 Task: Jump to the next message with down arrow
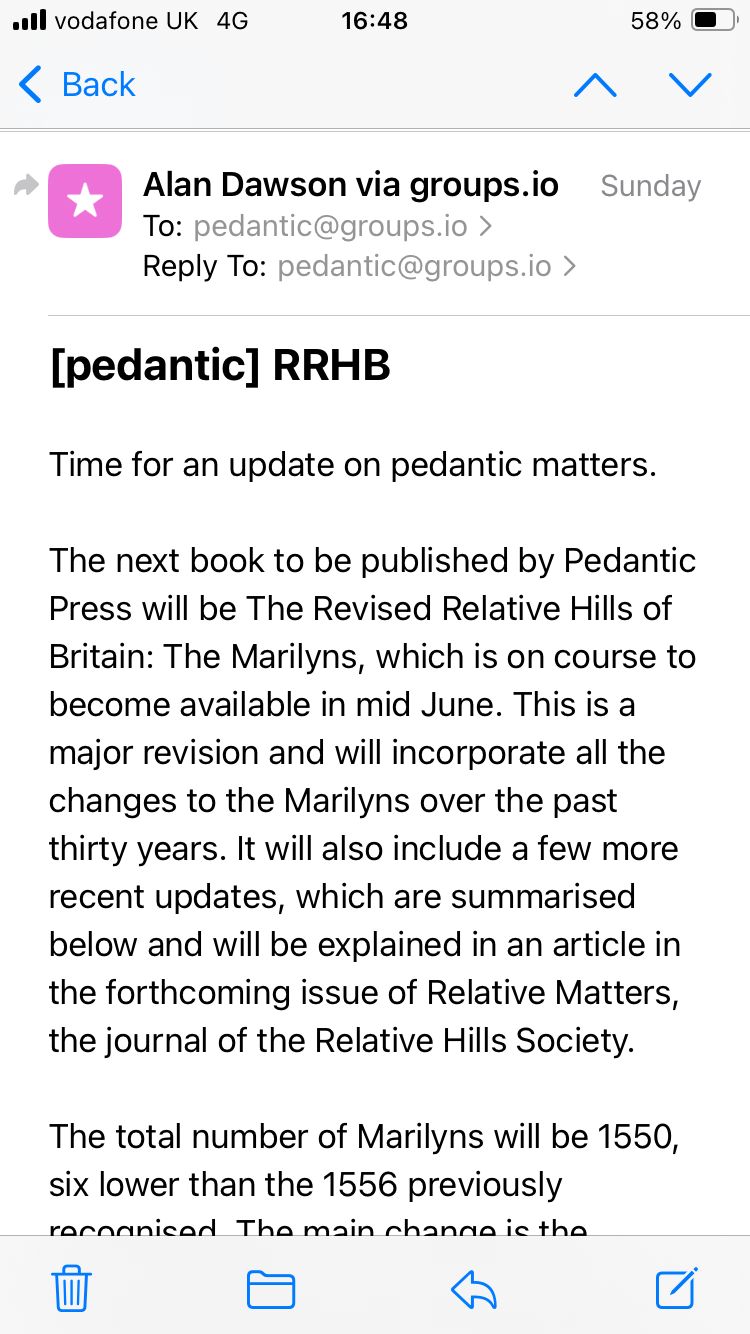tap(690, 85)
